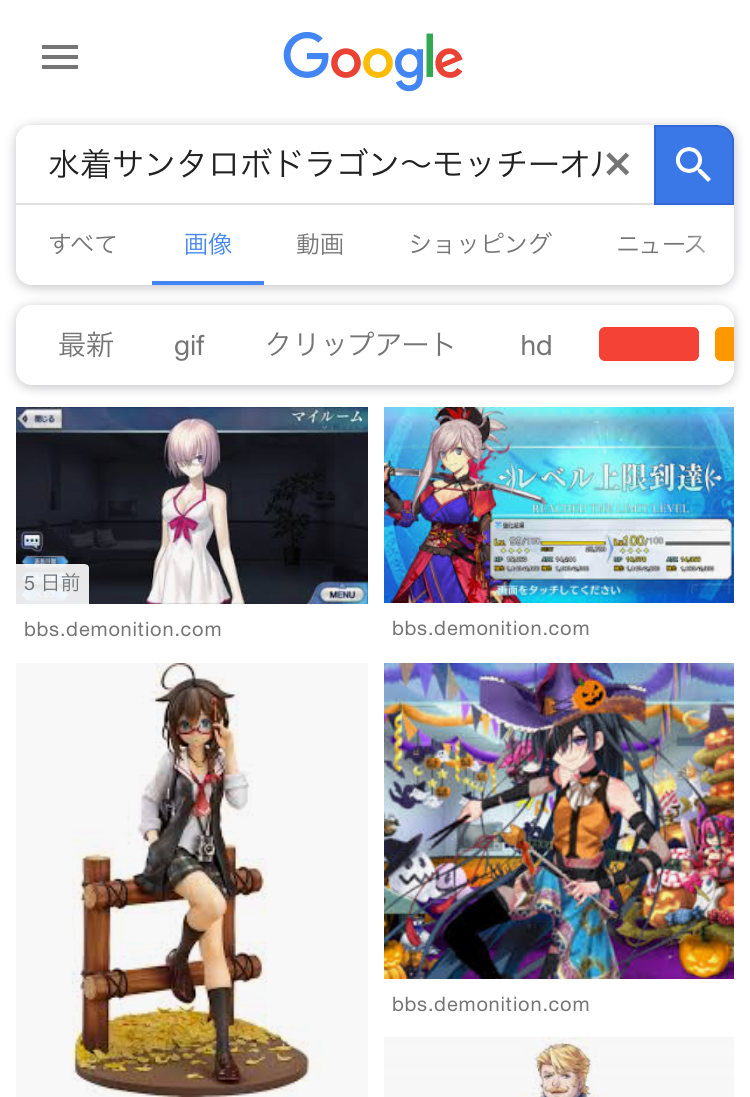The width and height of the screenshot is (750, 1097).
Task: Open the Halloween witch illustration result
Action: [559, 820]
